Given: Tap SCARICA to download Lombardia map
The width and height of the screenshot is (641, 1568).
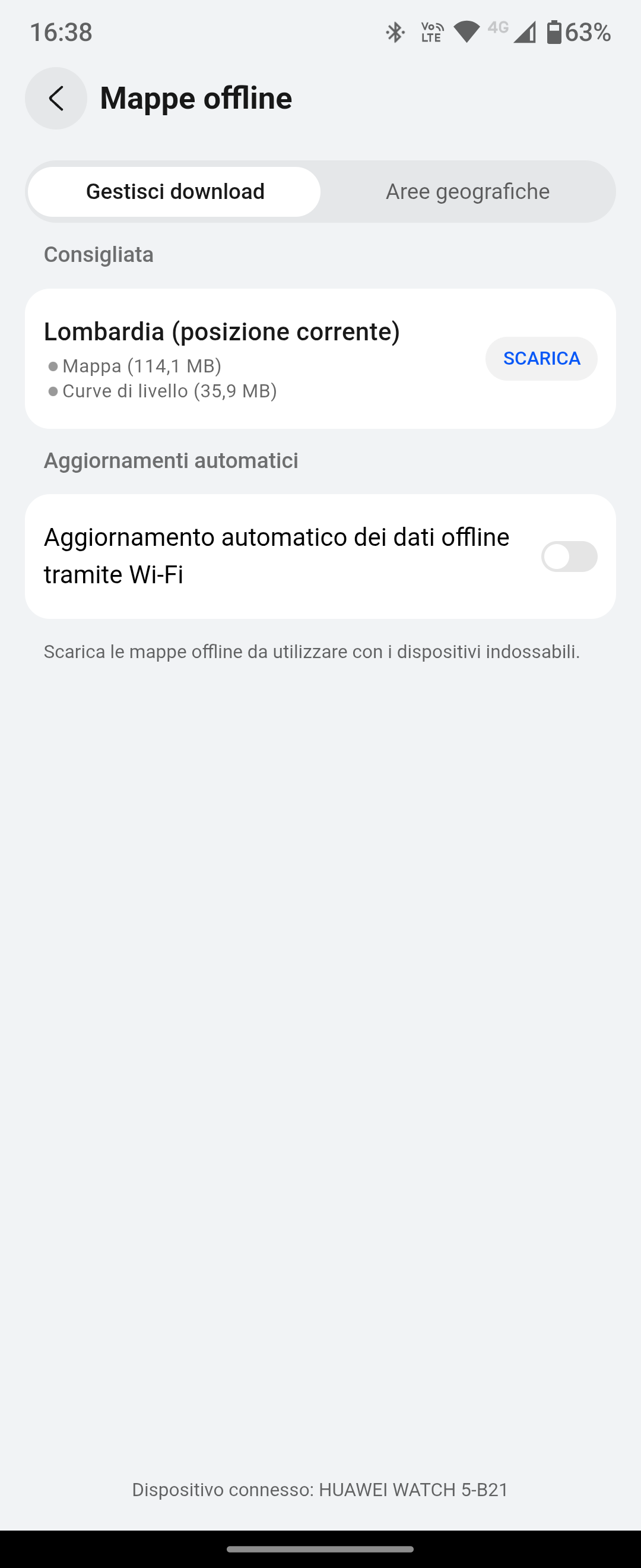Looking at the screenshot, I should coord(541,359).
